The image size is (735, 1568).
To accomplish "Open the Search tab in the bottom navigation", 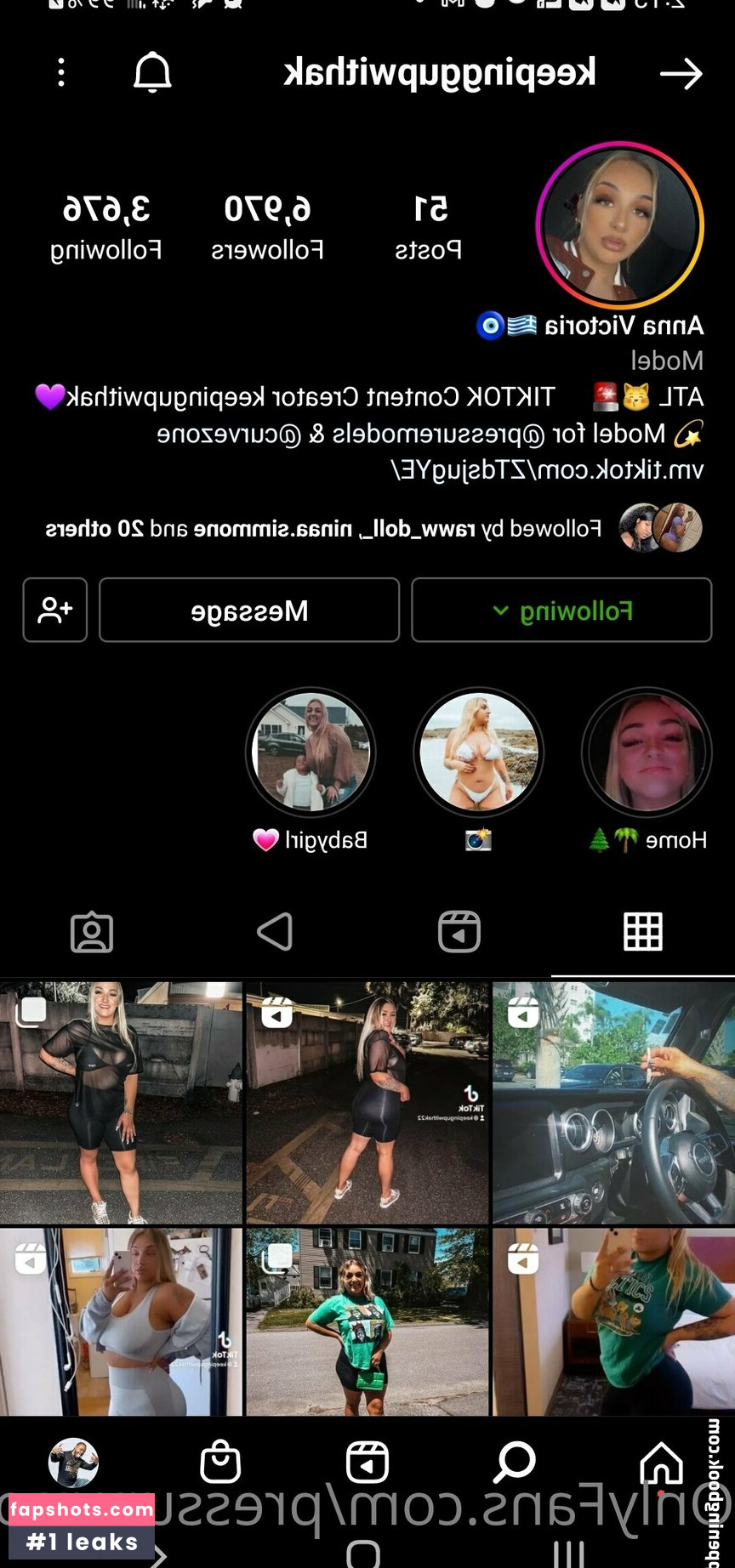I will tap(514, 1464).
